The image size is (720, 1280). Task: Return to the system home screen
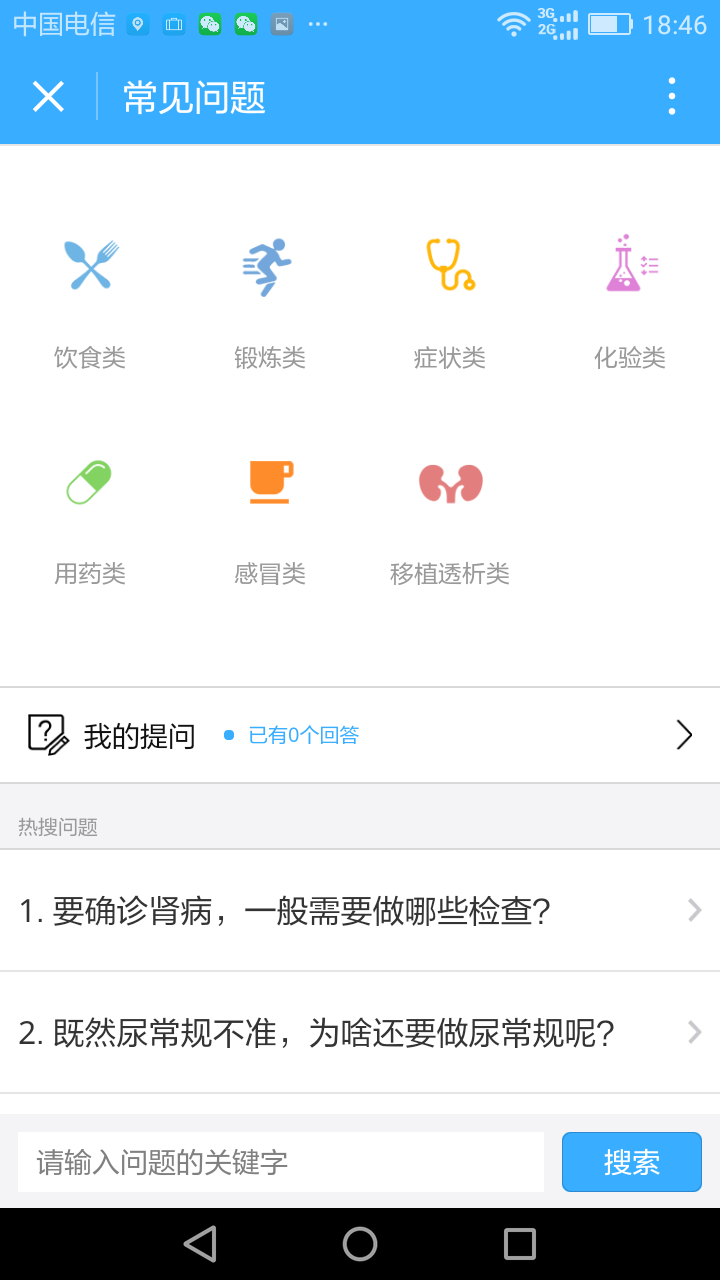point(360,1244)
